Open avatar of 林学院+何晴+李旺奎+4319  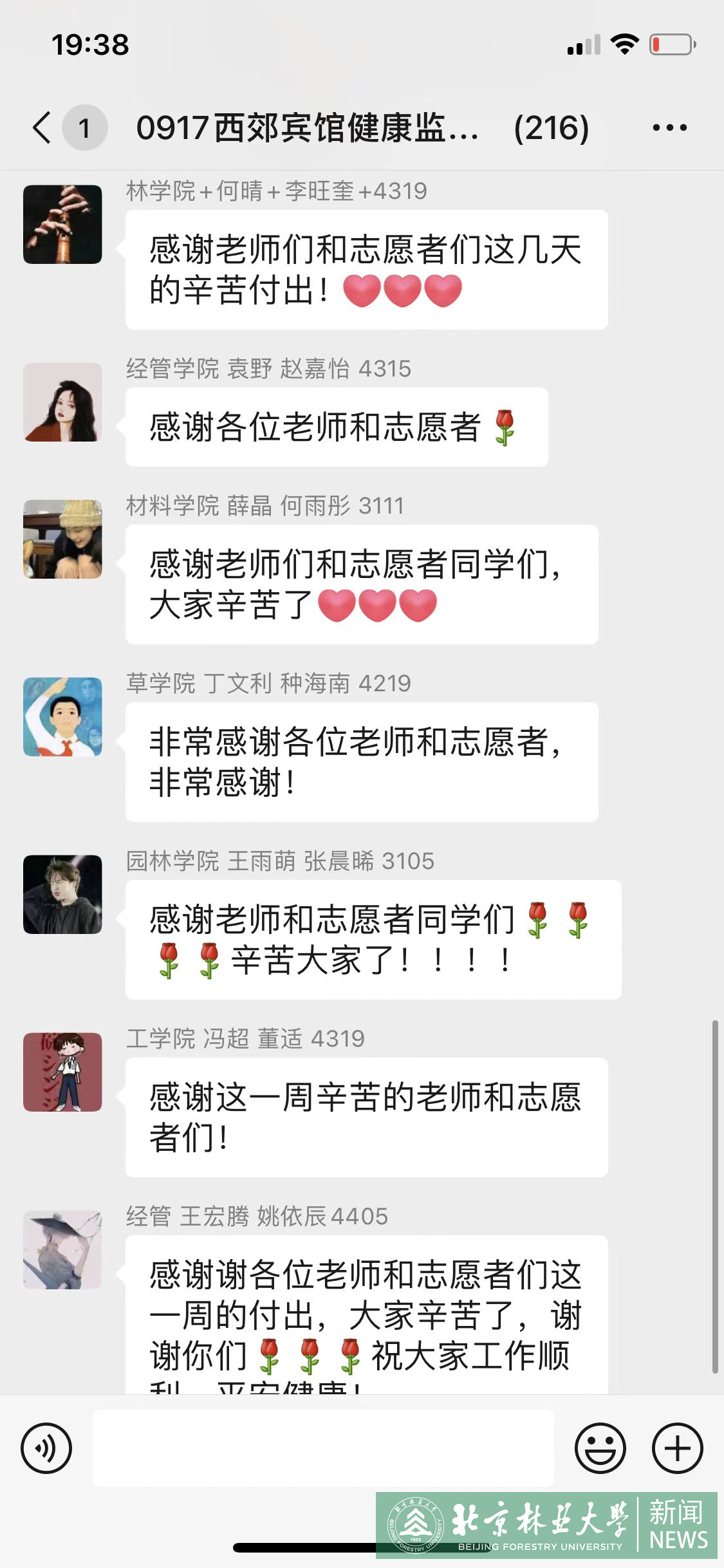point(62,225)
